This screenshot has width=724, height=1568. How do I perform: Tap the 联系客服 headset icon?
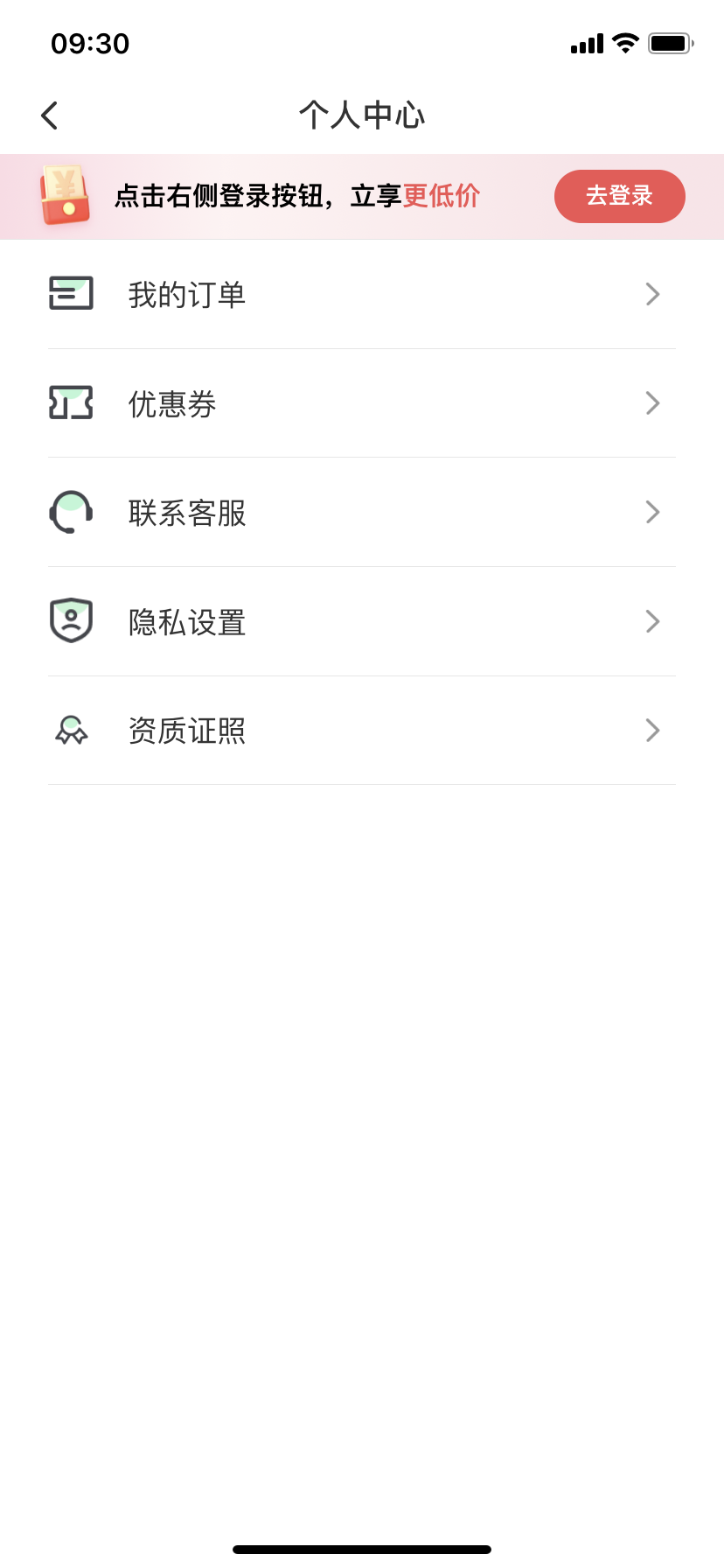pos(71,512)
